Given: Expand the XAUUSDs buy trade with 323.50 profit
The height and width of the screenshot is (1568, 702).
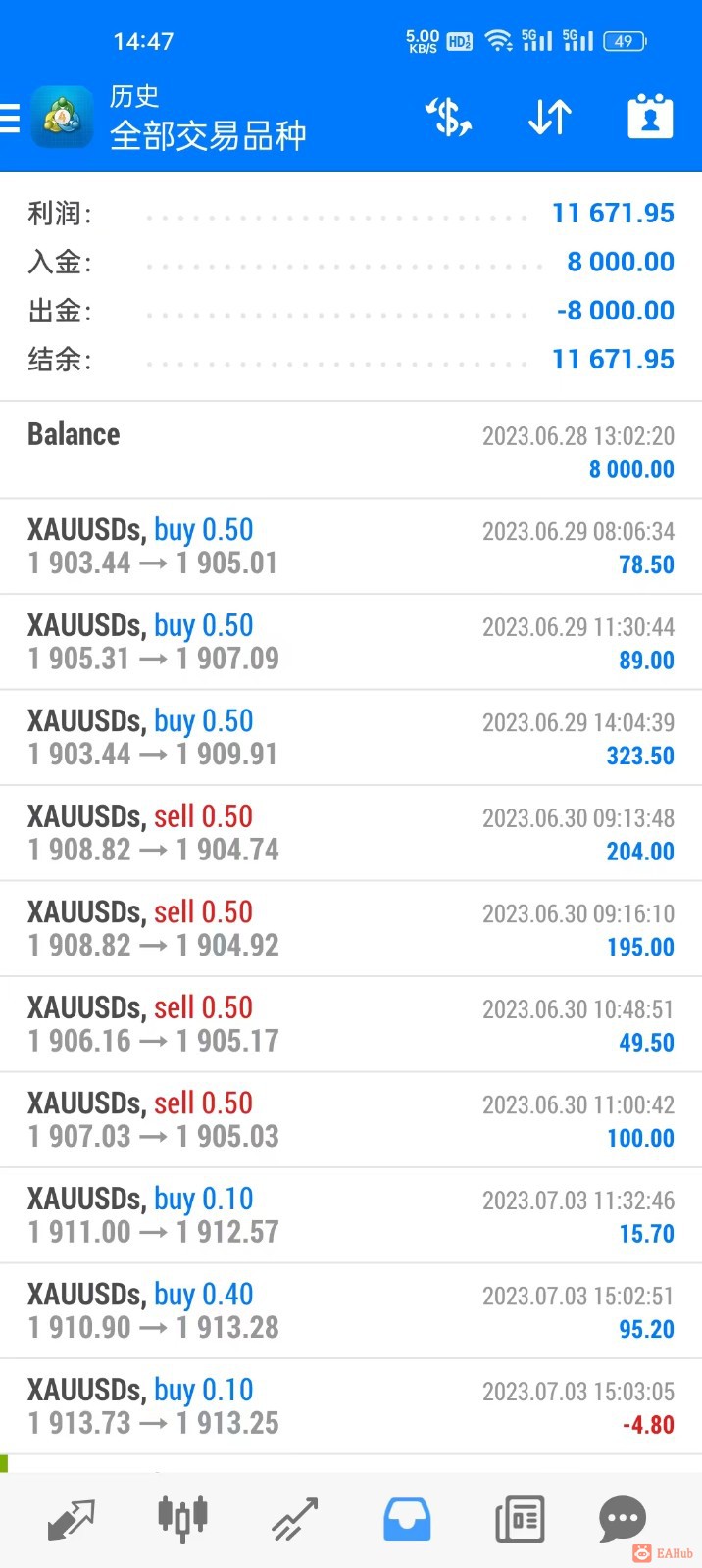Looking at the screenshot, I should (x=351, y=737).
